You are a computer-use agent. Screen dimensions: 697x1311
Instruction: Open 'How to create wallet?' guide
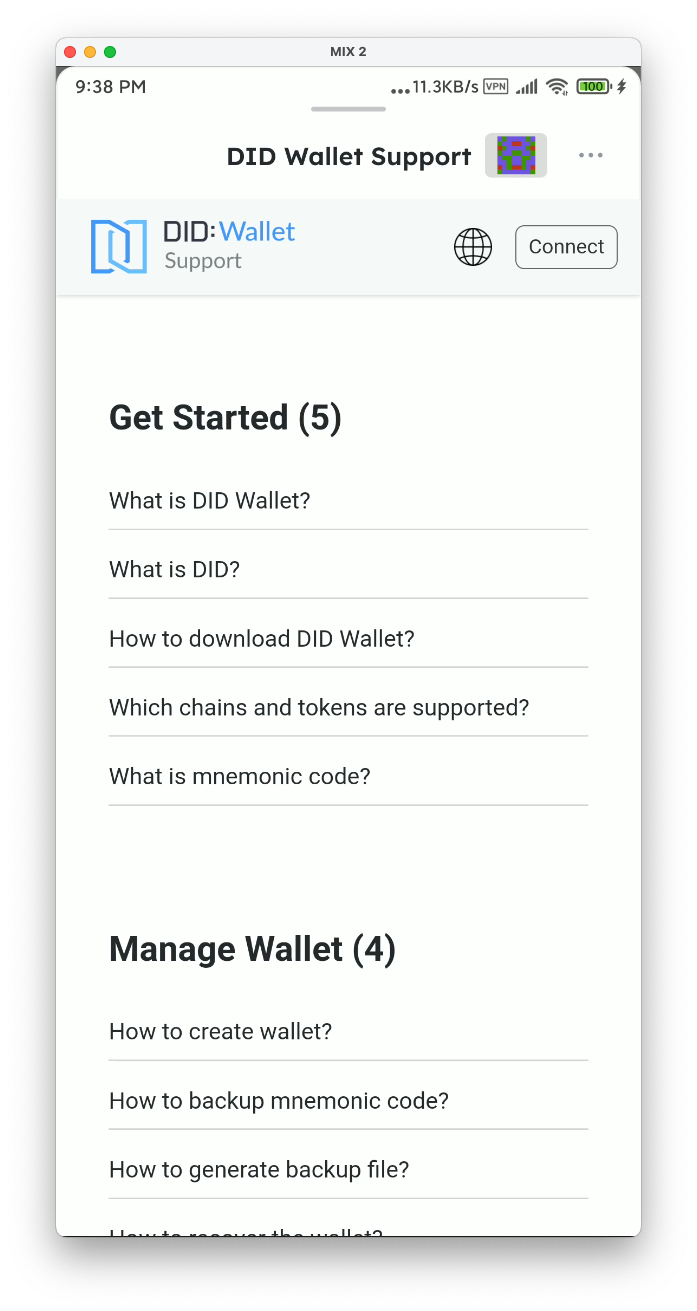coord(221,1032)
